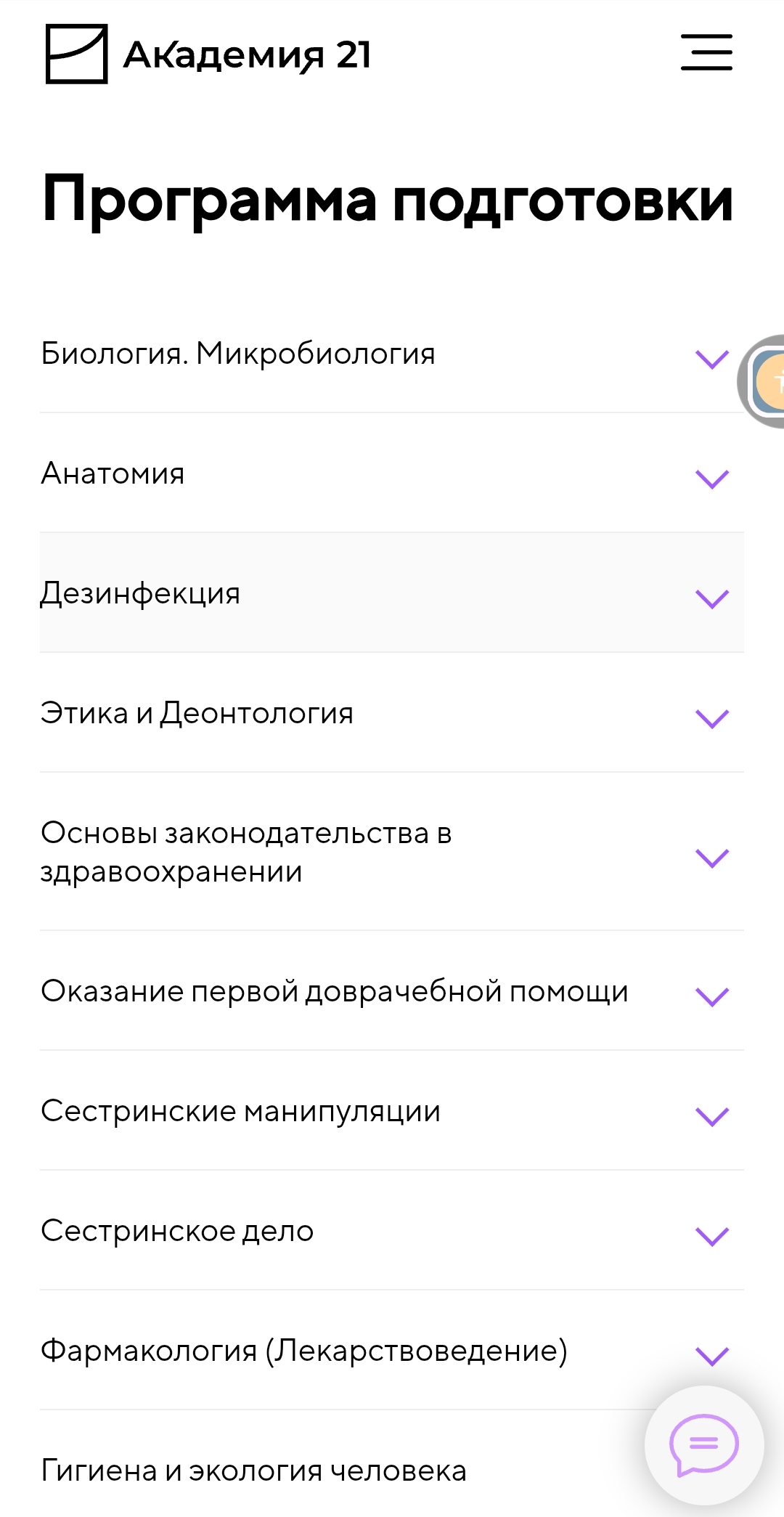Viewport: 784px width, 1517px height.
Task: Expand the Сестринское дело section
Action: tap(713, 1233)
